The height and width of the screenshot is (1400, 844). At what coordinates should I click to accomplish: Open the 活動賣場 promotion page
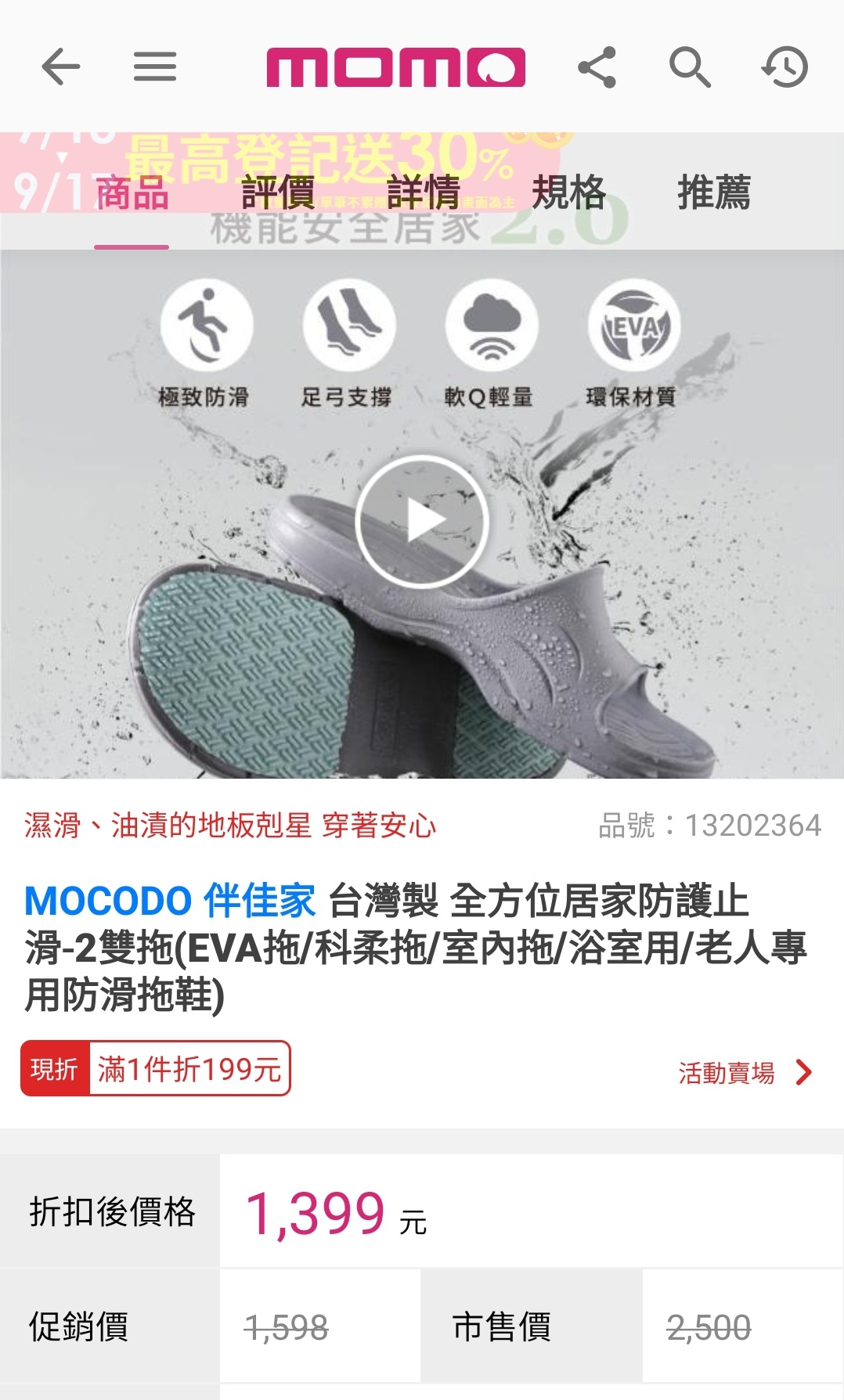pos(745,1072)
